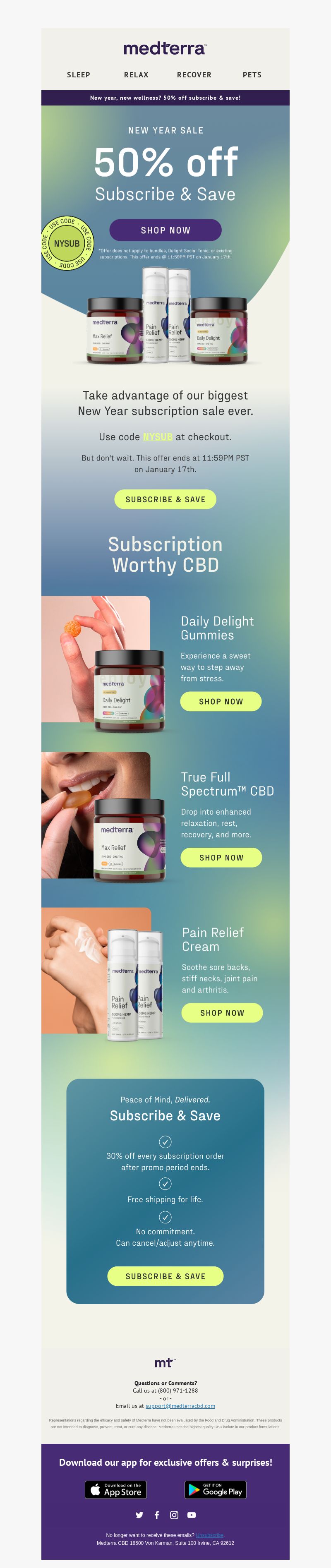Viewport: 331px width, 1568px height.
Task: Unsubscribe from these emails
Action: (x=210, y=1535)
